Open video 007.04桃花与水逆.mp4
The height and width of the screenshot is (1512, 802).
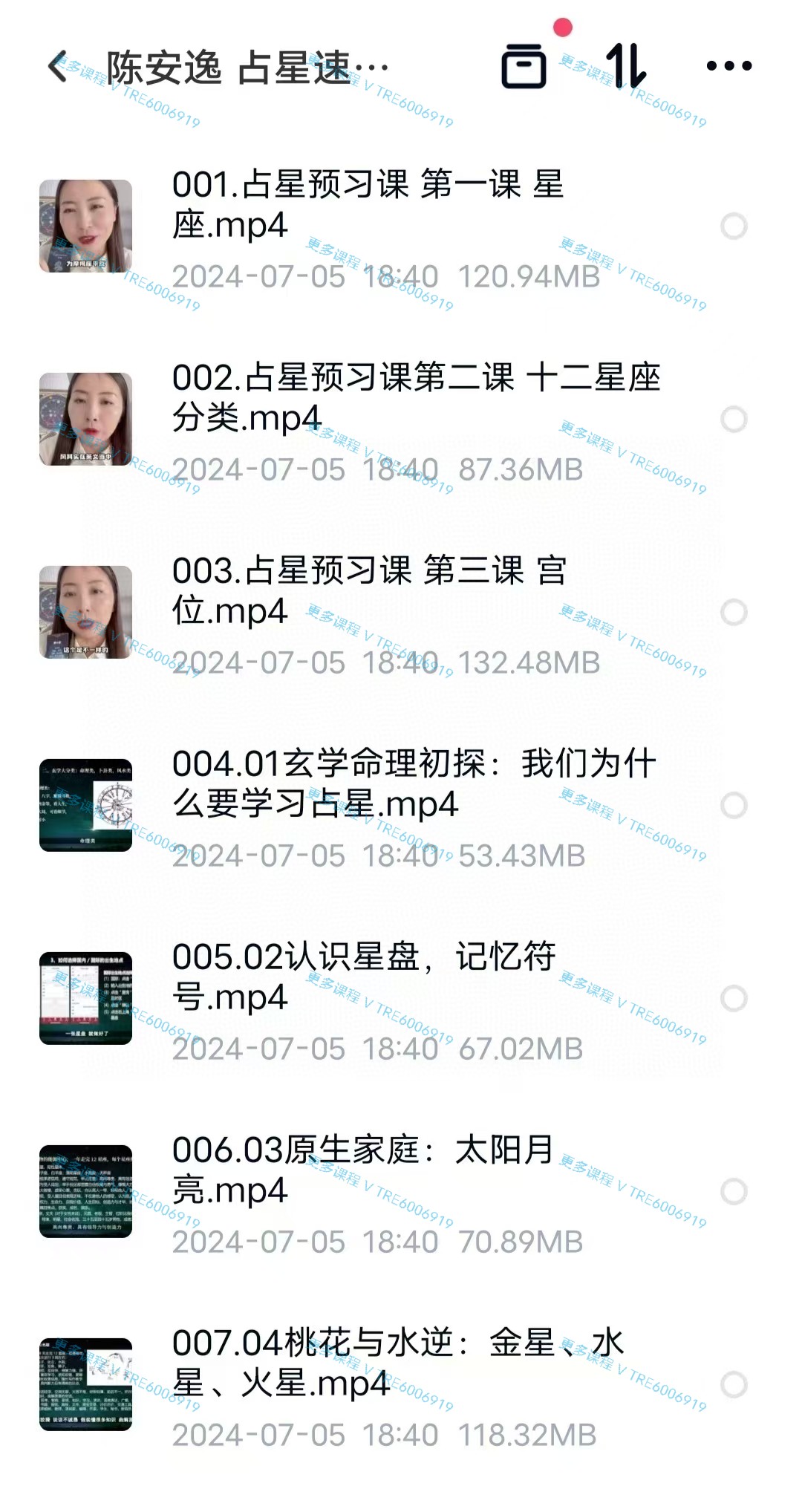(x=397, y=1363)
